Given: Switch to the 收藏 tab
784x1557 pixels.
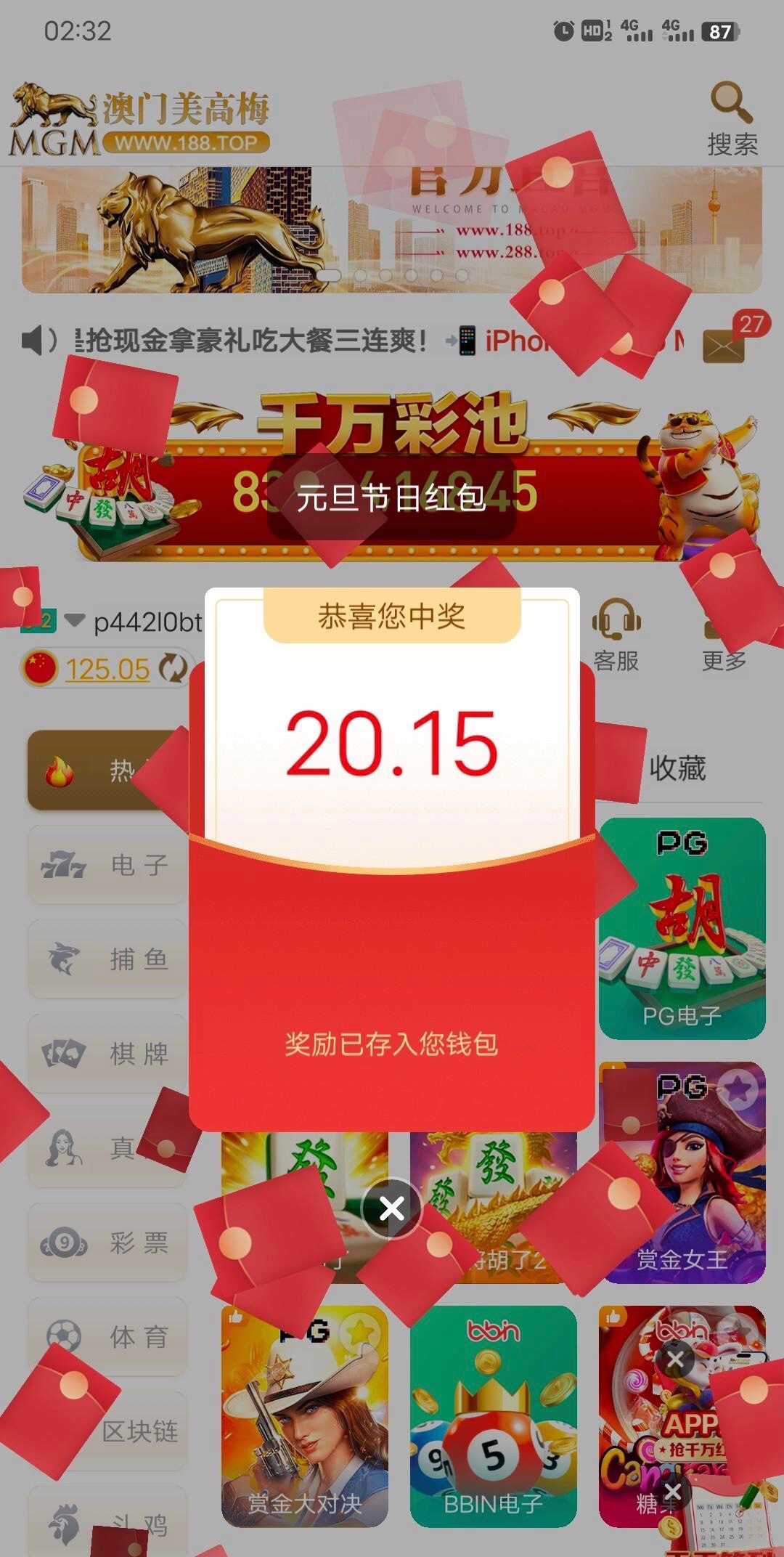Looking at the screenshot, I should coord(677,768).
